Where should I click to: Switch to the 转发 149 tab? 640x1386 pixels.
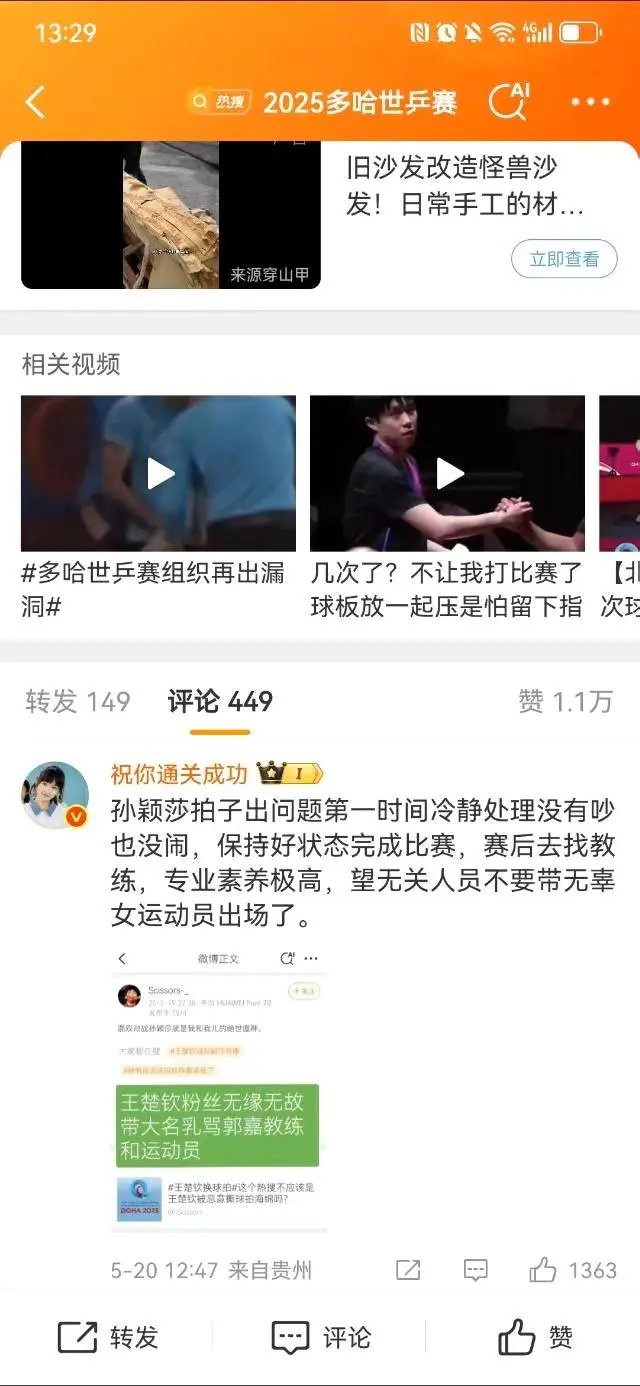pos(78,702)
